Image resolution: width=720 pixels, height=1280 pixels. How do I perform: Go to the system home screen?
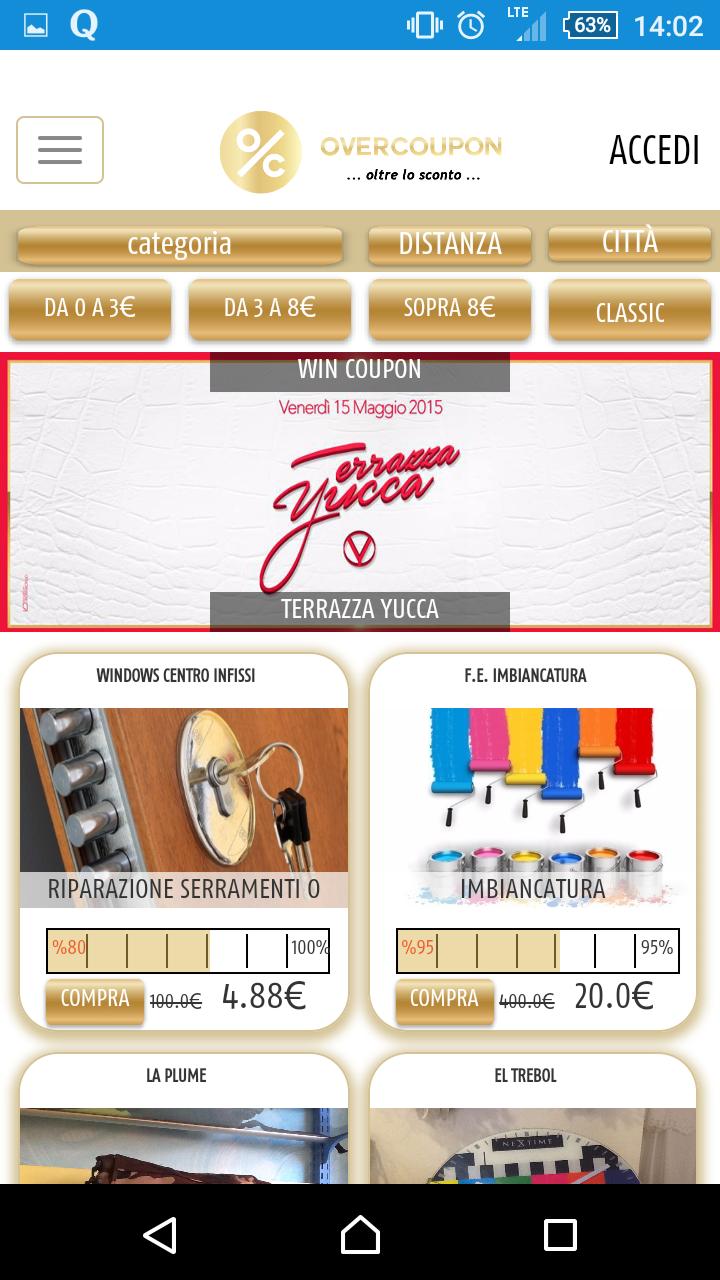360,1235
